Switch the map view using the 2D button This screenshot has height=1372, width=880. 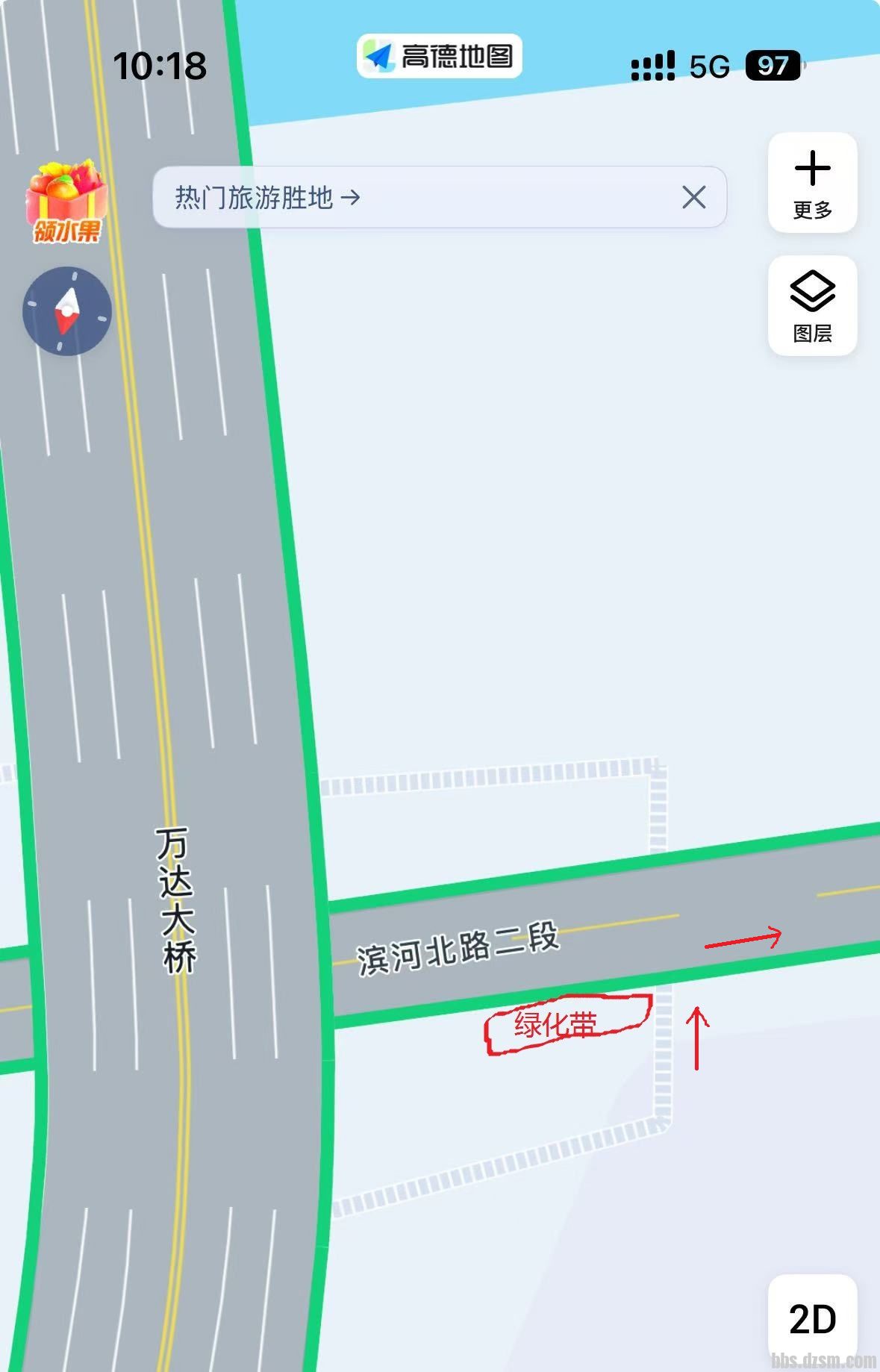[812, 1320]
